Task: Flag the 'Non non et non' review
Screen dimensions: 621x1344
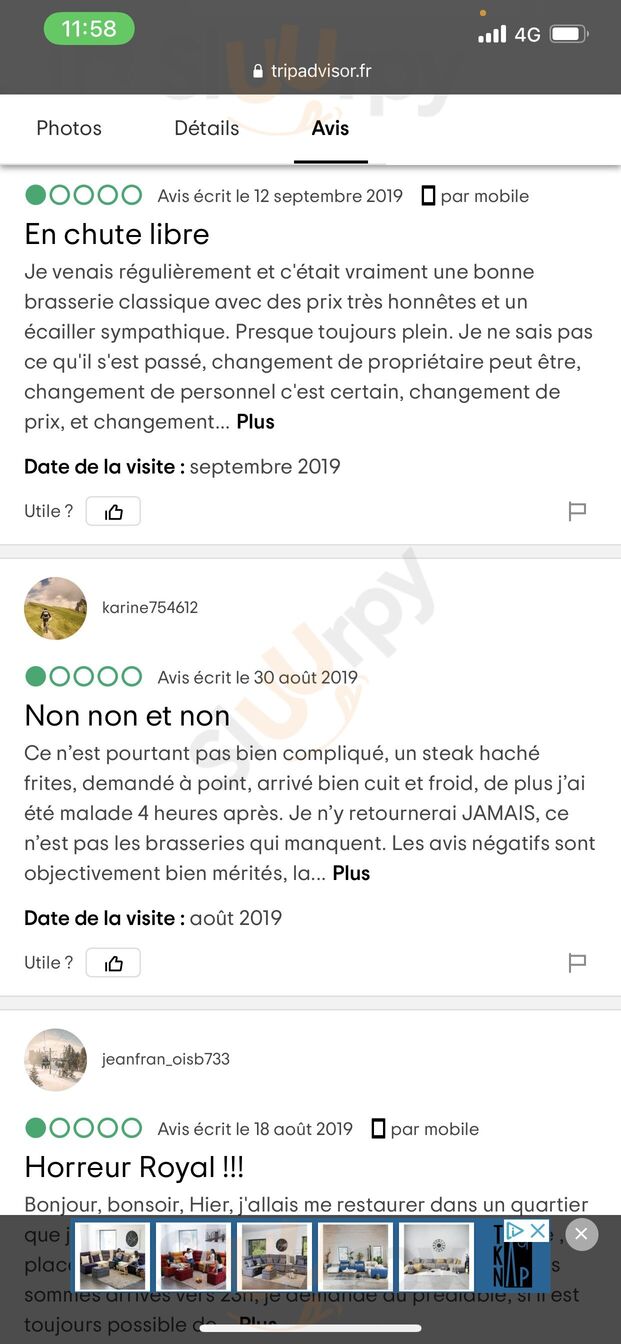Action: [577, 963]
